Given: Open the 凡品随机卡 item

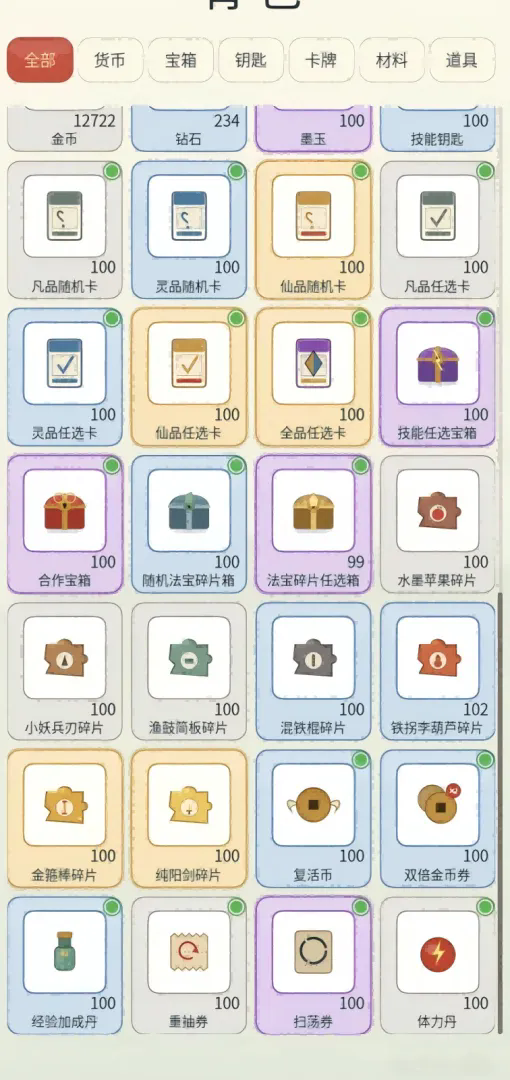Looking at the screenshot, I should coord(65,230).
